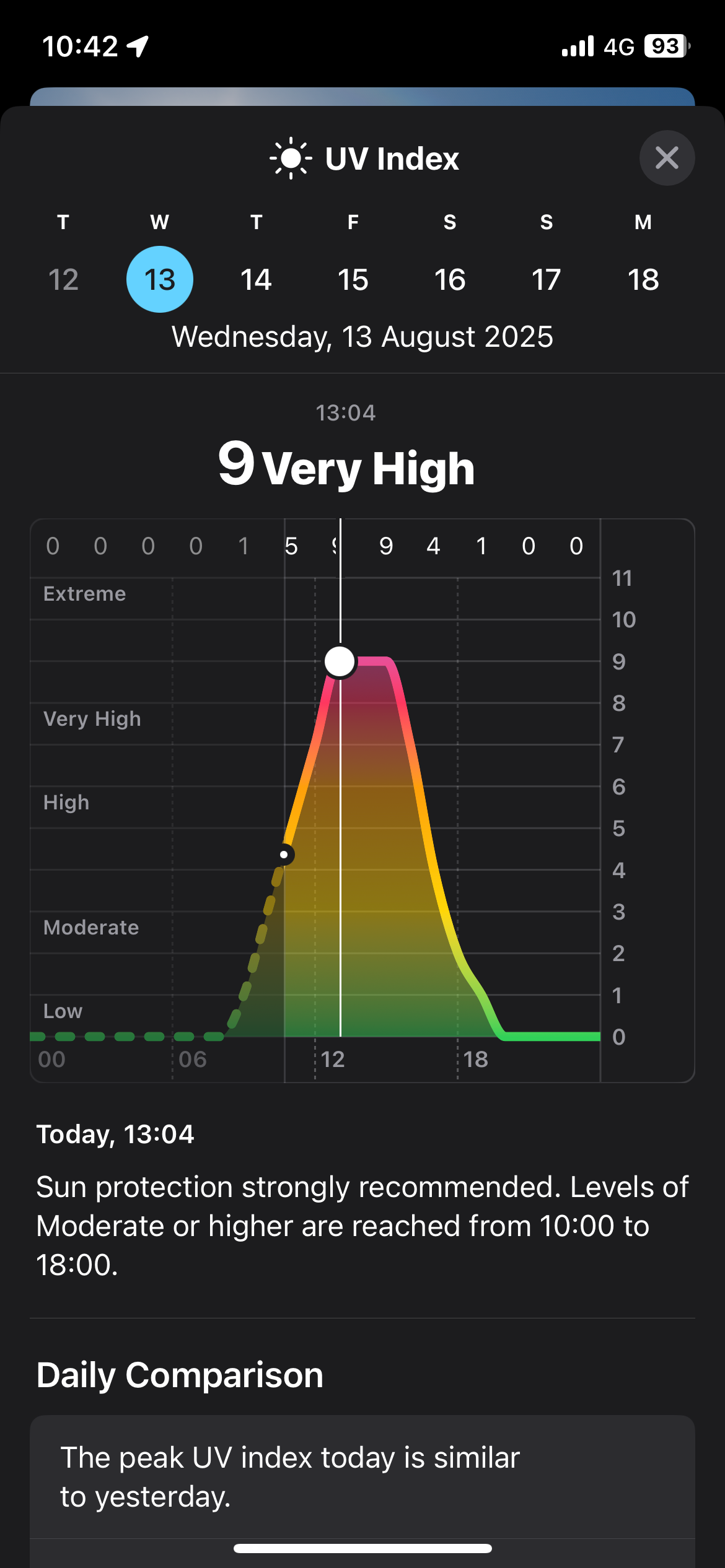
Task: Tap the 4G network indicator
Action: [x=620, y=47]
